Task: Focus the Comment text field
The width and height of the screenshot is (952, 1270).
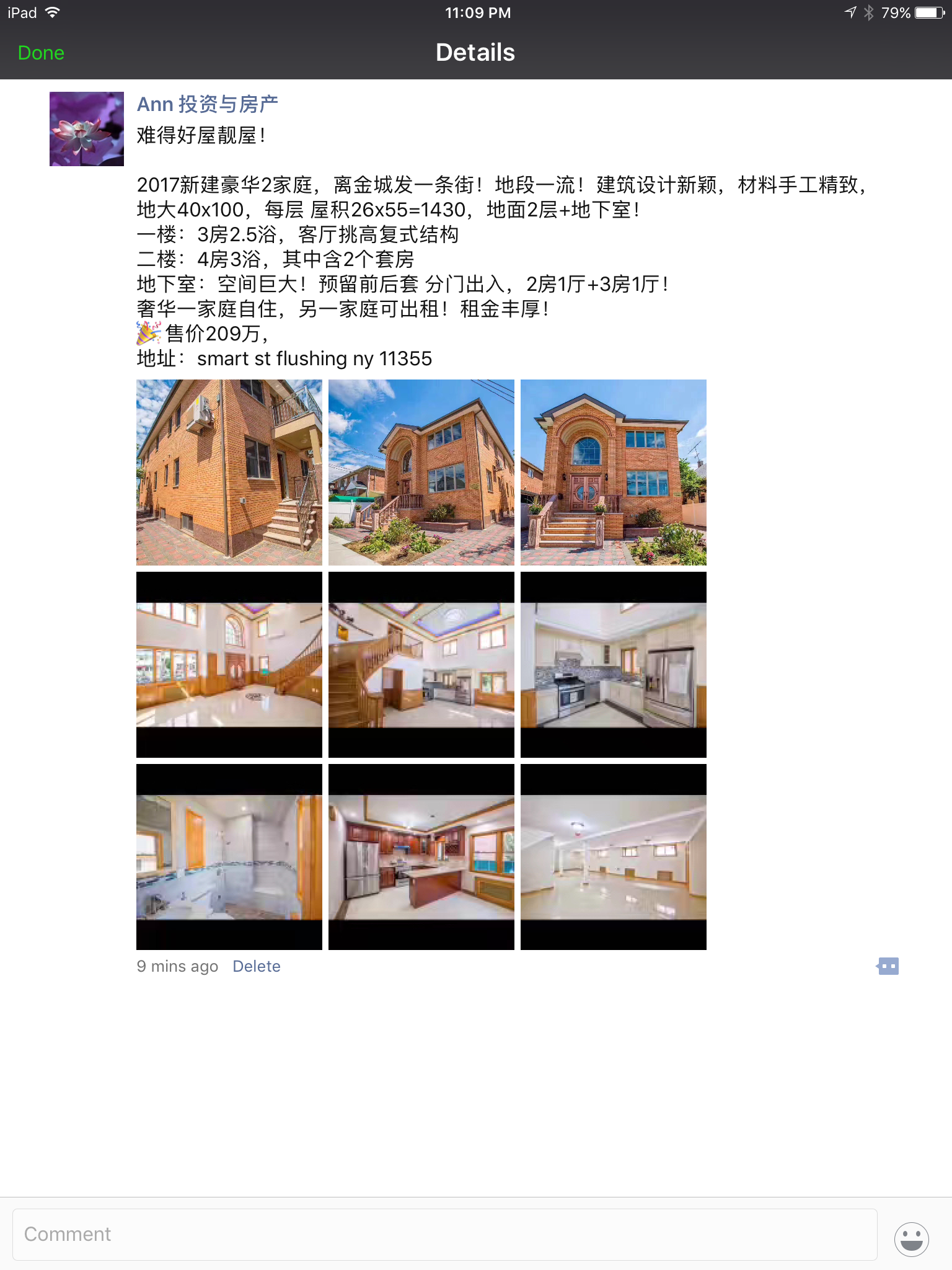Action: [444, 1234]
